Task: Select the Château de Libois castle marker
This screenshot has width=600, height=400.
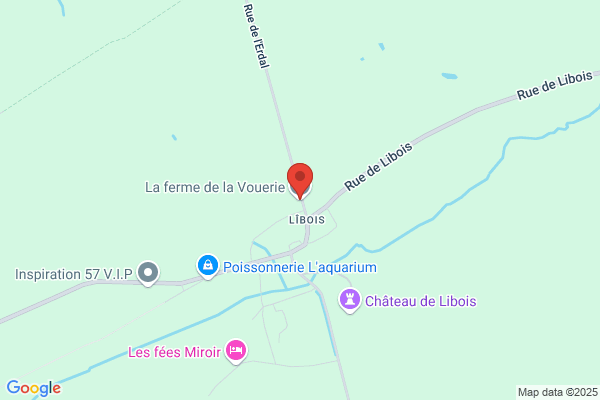Action: coord(350,300)
